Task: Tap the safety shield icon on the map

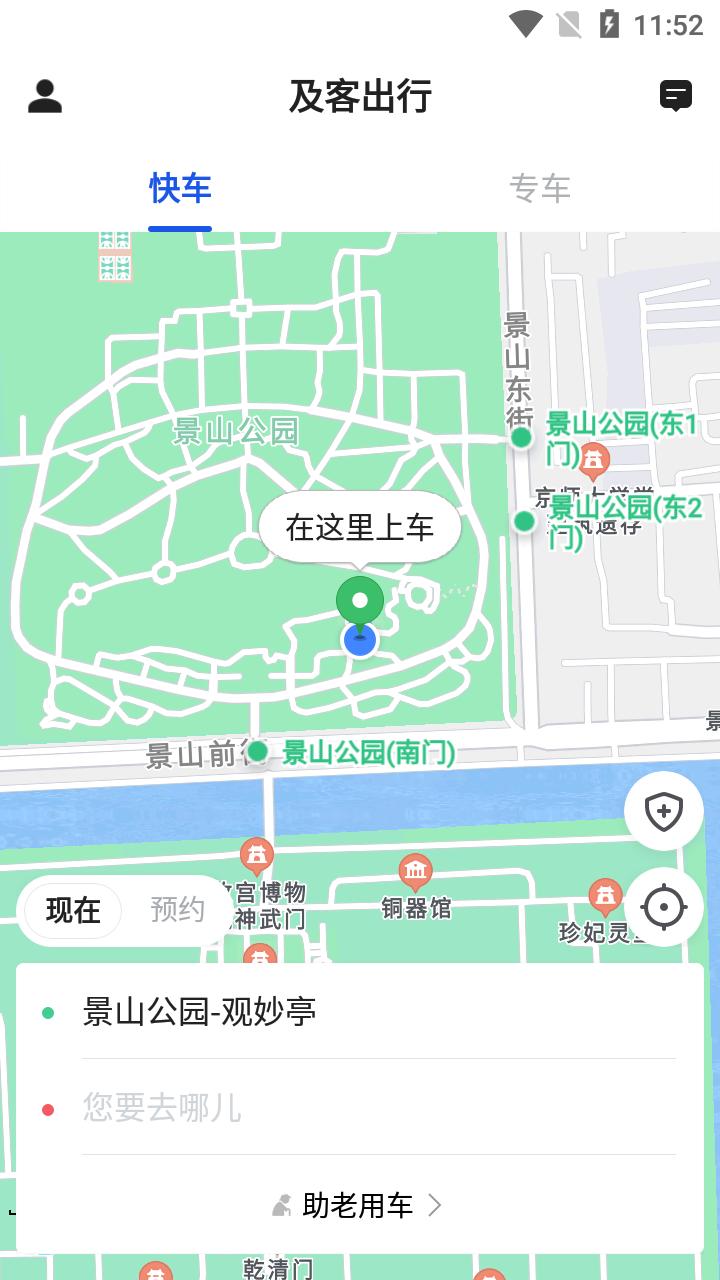Action: coord(663,811)
